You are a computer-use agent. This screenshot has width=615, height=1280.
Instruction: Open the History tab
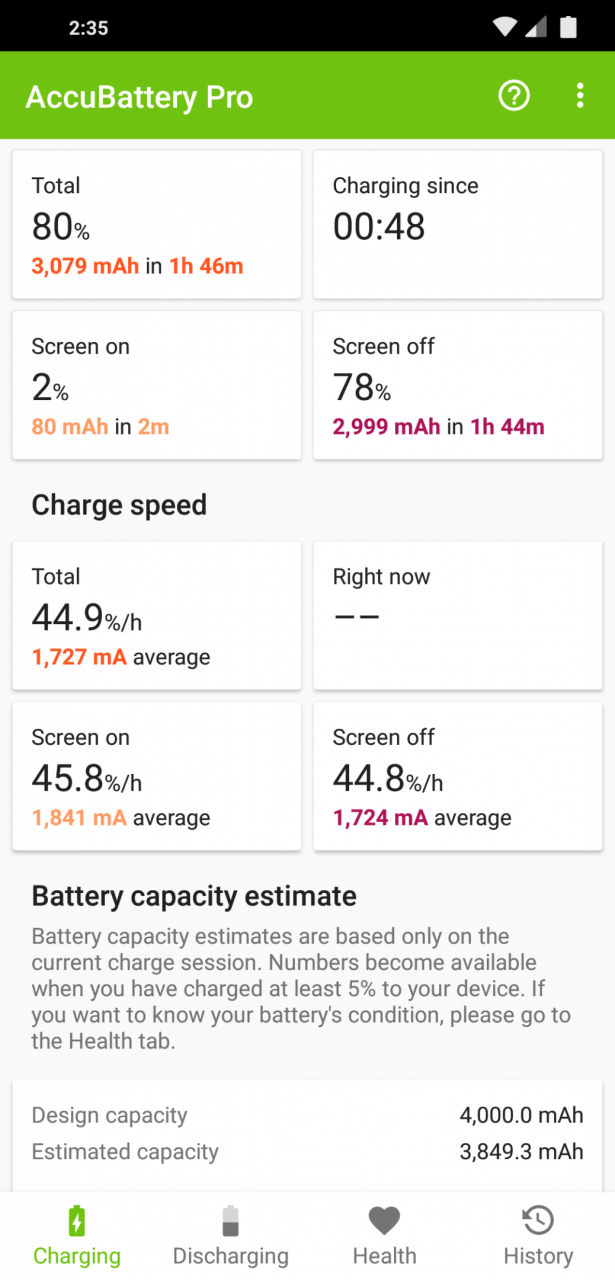point(538,1236)
